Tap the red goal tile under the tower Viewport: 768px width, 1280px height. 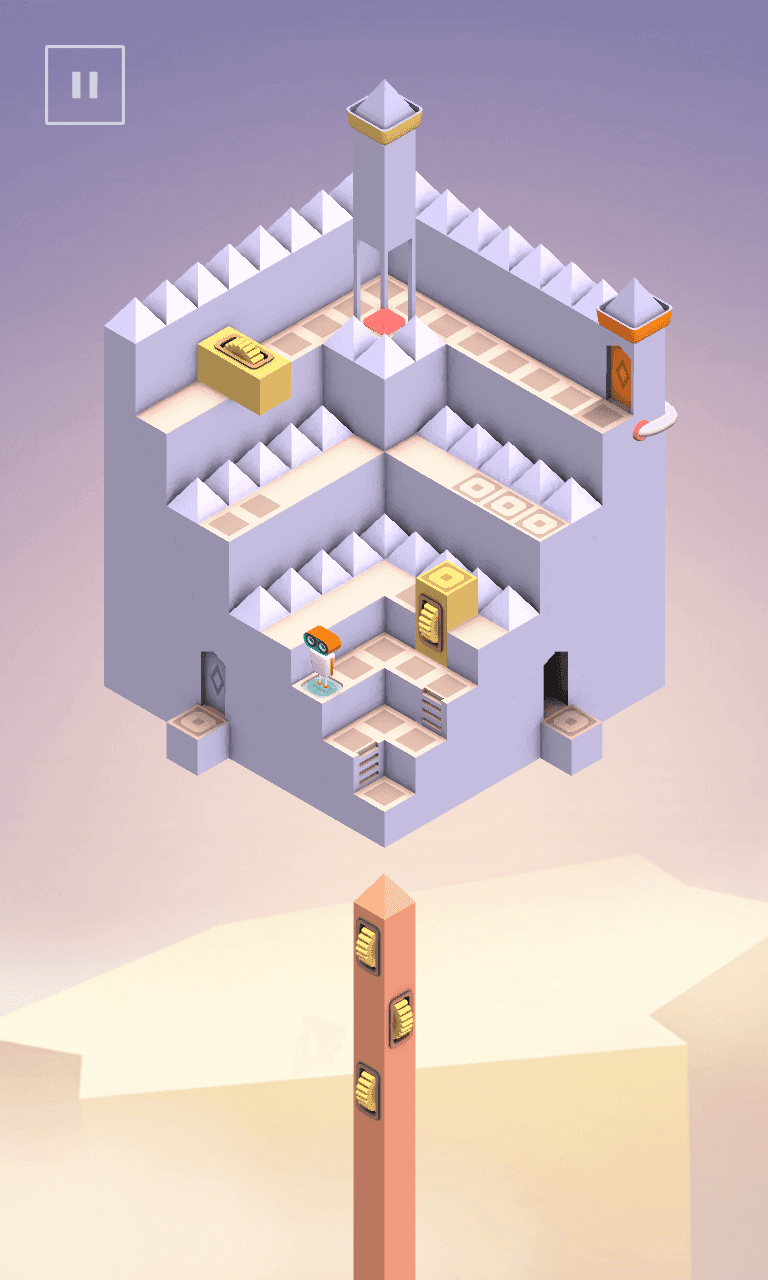pyautogui.click(x=382, y=321)
